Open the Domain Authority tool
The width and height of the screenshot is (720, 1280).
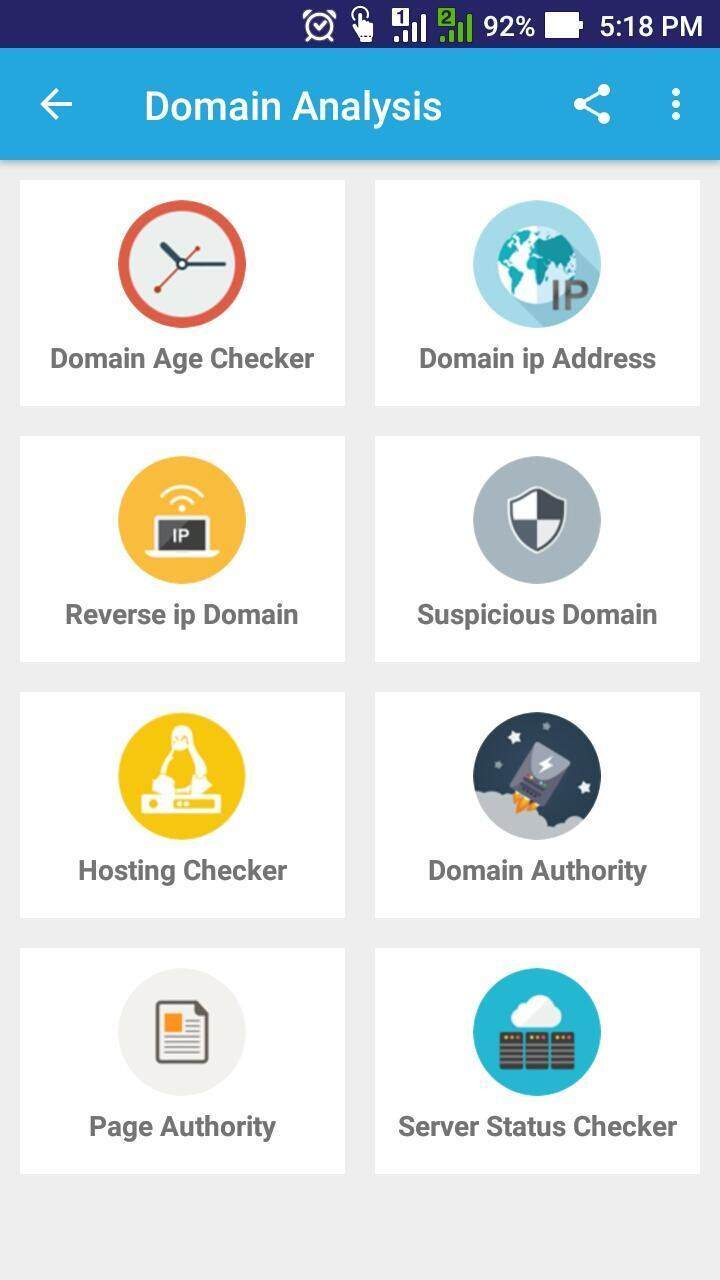(537, 805)
